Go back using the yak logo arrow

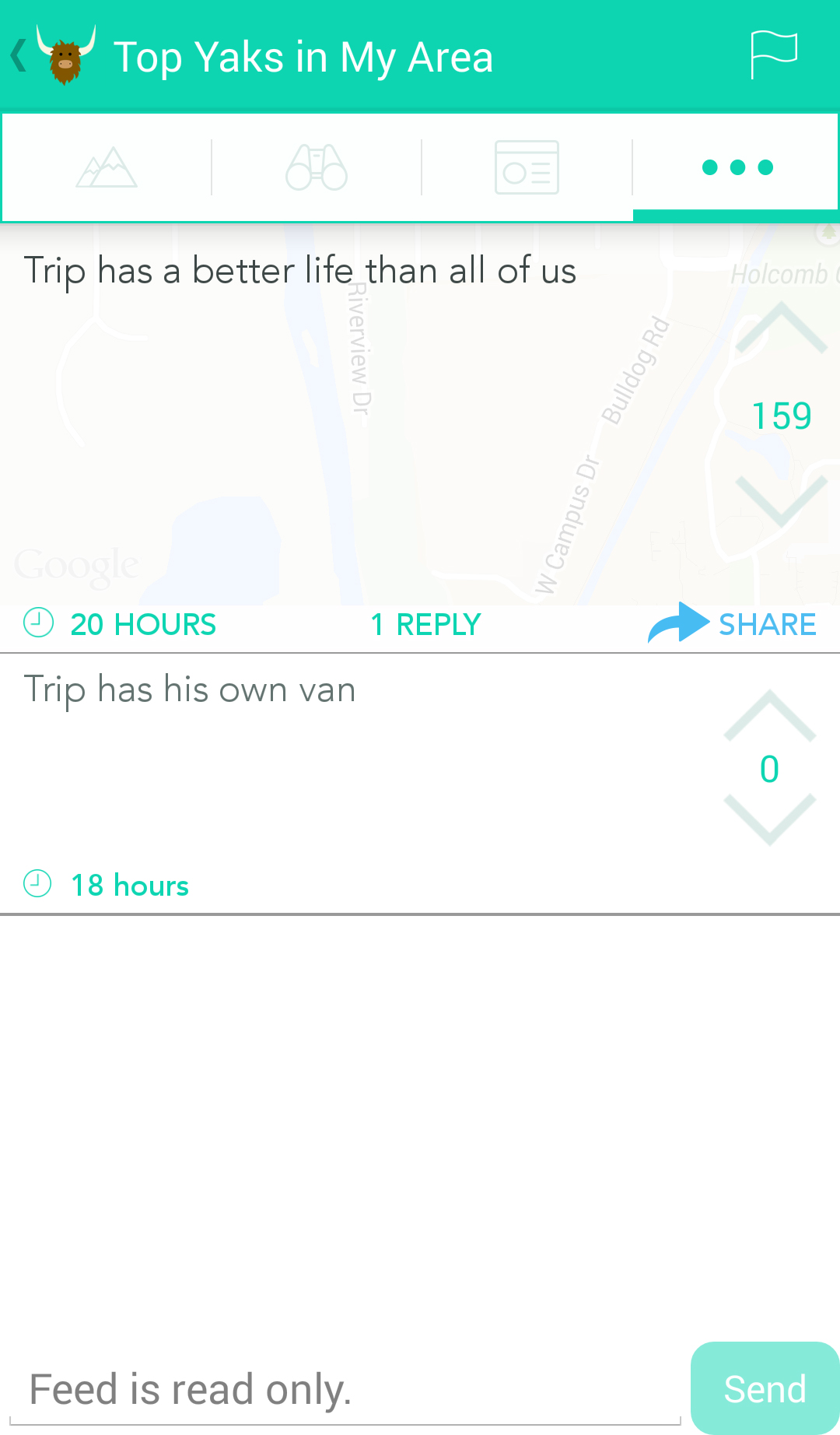[51, 56]
